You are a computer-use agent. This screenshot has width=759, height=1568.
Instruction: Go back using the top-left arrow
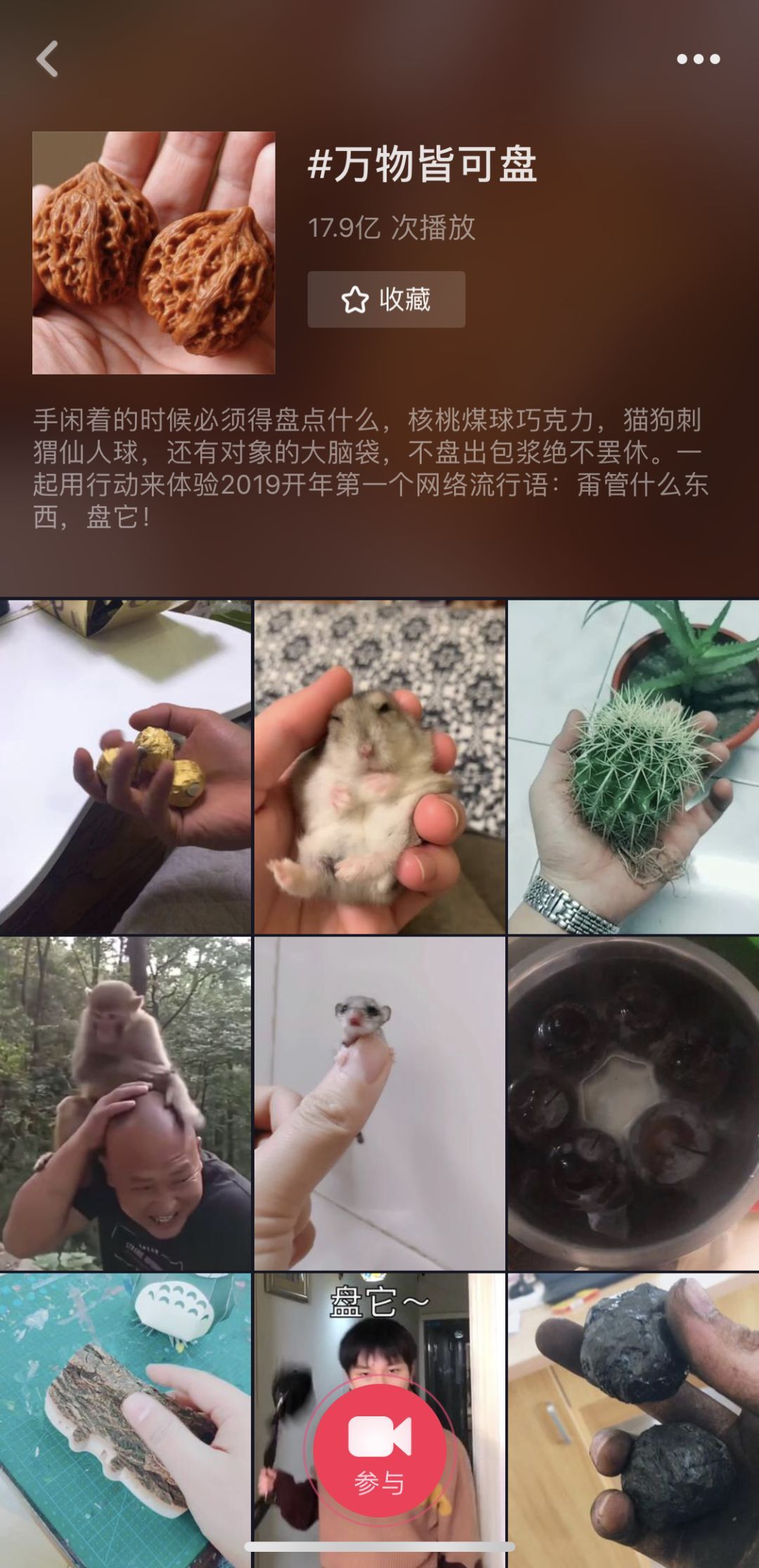tap(47, 59)
